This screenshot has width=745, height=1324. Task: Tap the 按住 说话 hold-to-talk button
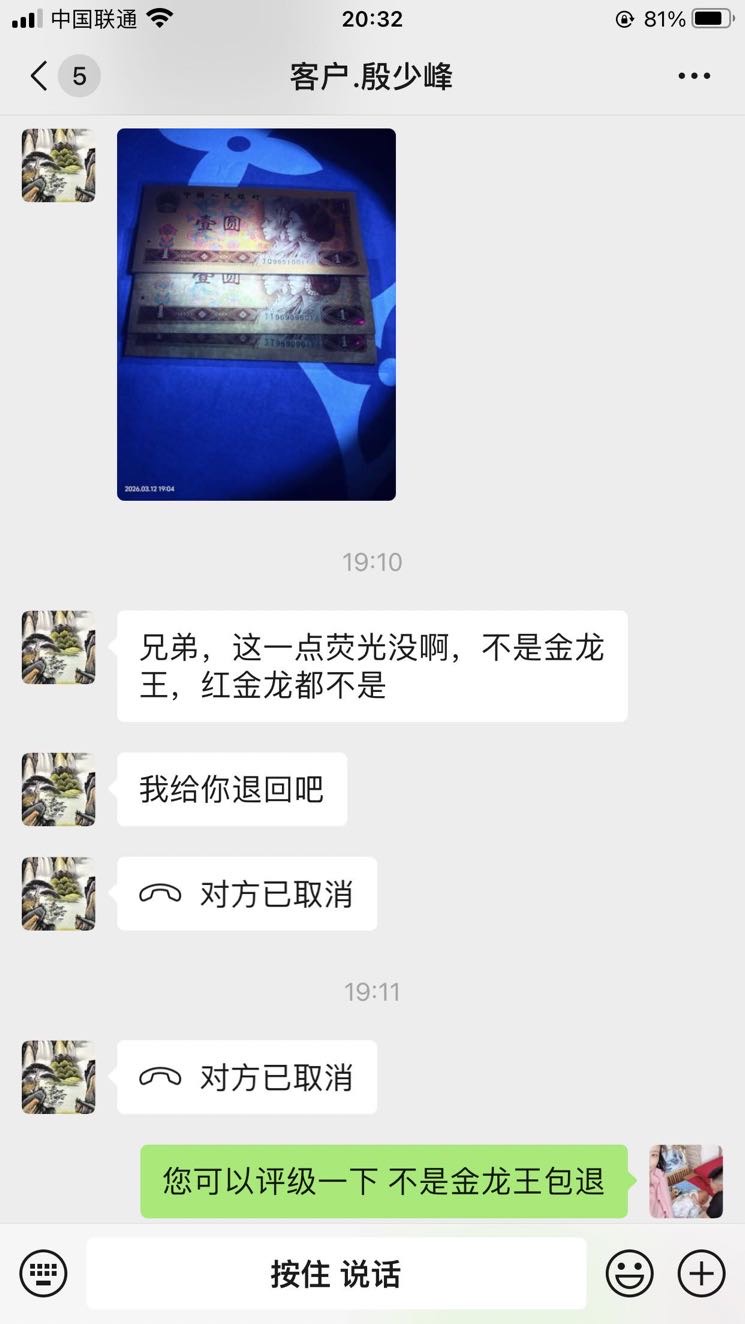pos(336,1274)
